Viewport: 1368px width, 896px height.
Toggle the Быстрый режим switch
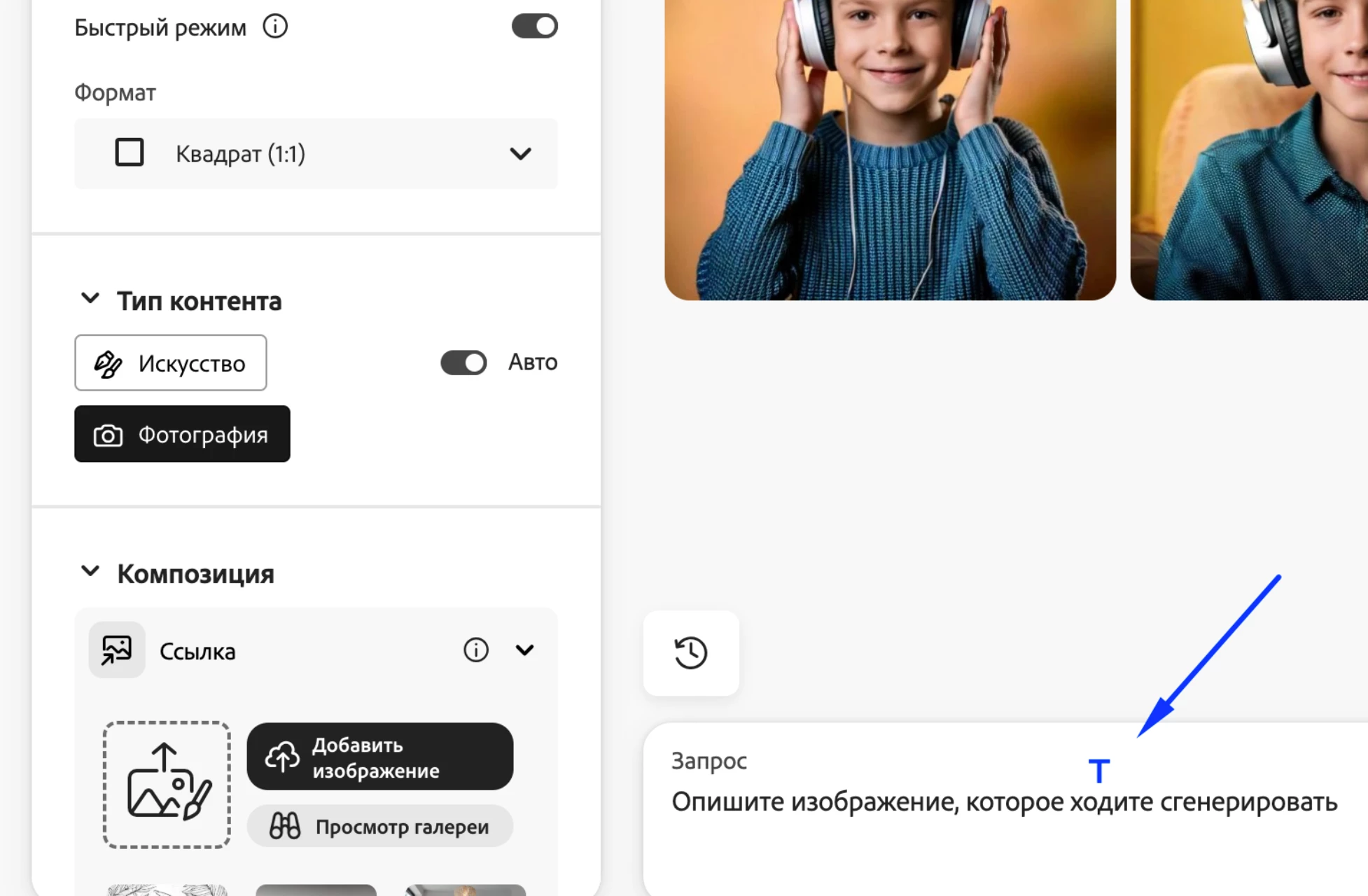point(534,27)
